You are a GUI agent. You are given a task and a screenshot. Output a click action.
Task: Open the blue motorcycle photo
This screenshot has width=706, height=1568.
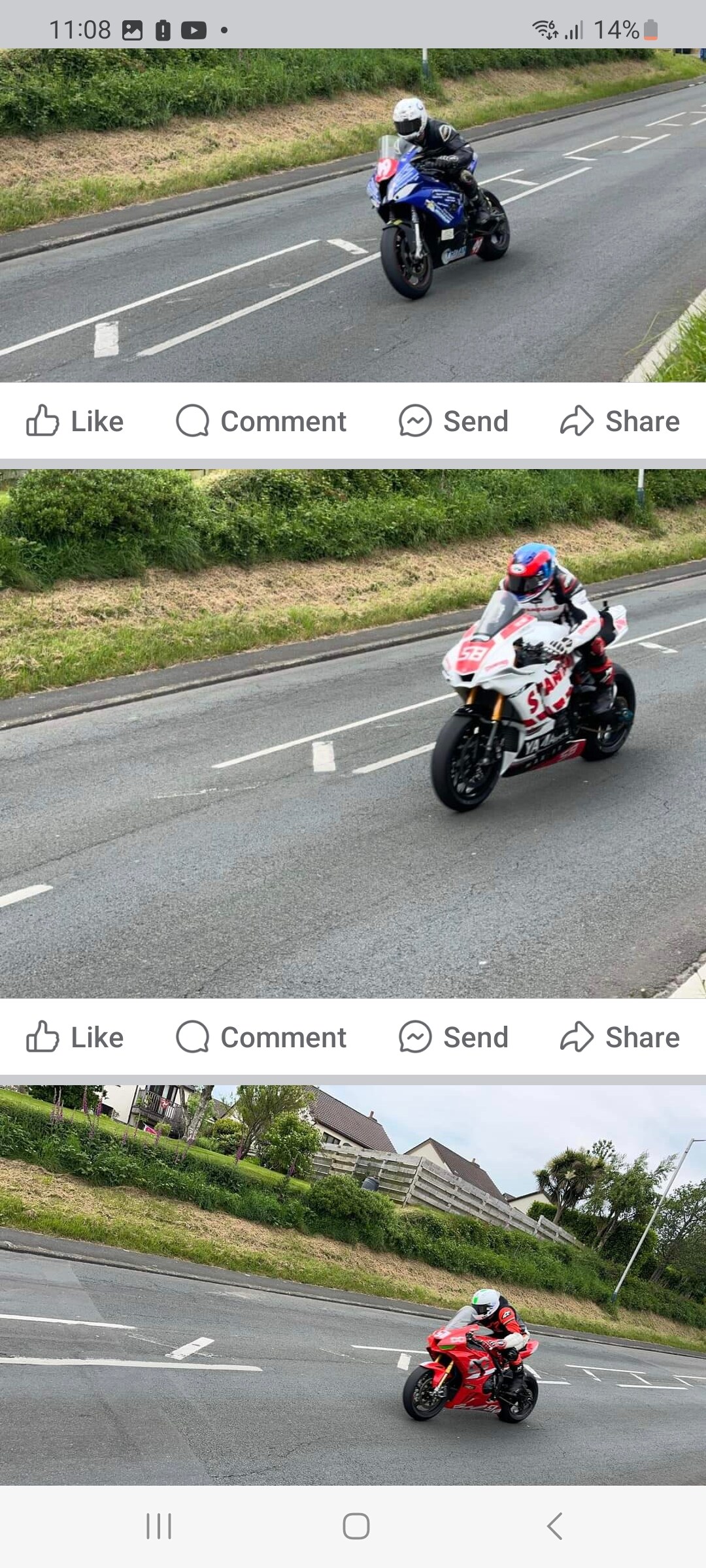353,216
